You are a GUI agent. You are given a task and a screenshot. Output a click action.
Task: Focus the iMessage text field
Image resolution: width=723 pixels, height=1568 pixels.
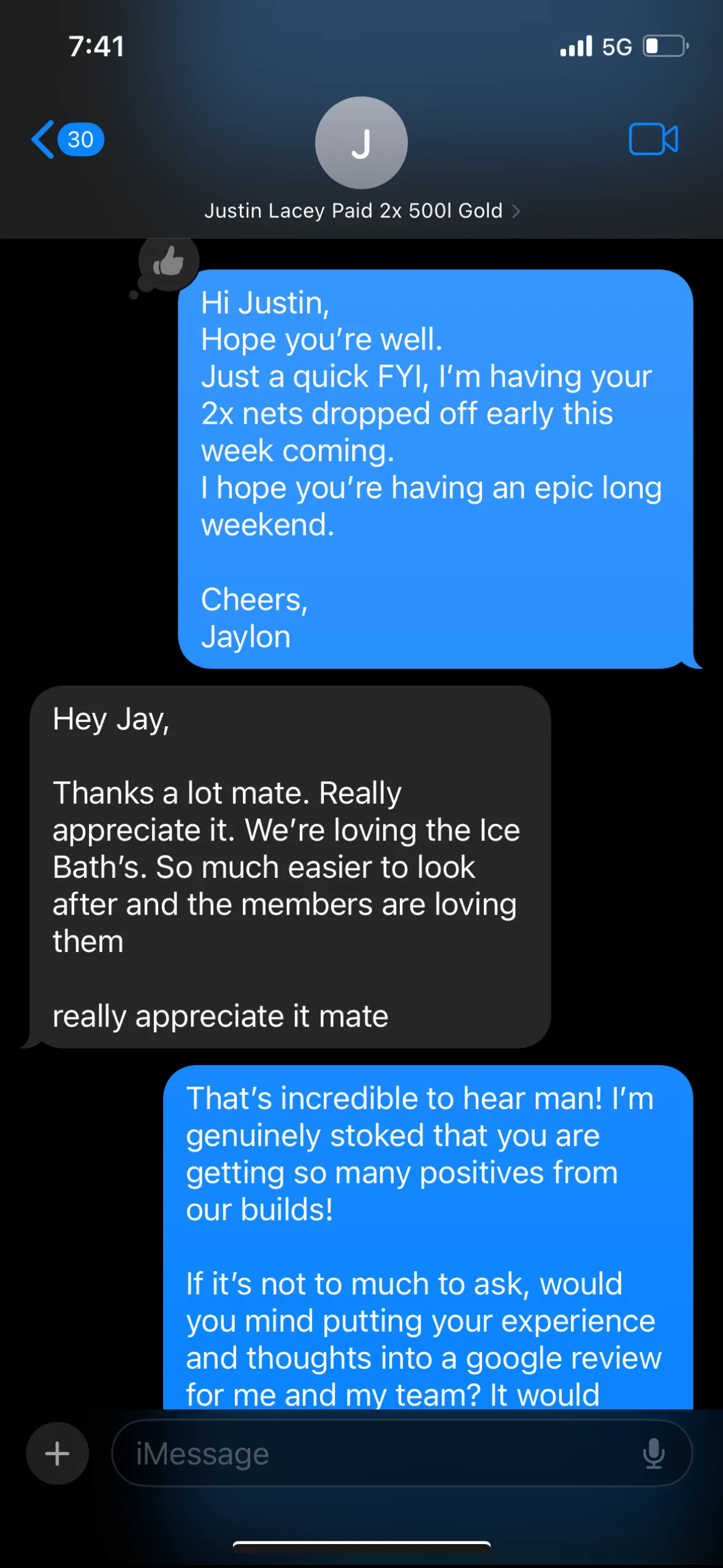coord(380,1453)
